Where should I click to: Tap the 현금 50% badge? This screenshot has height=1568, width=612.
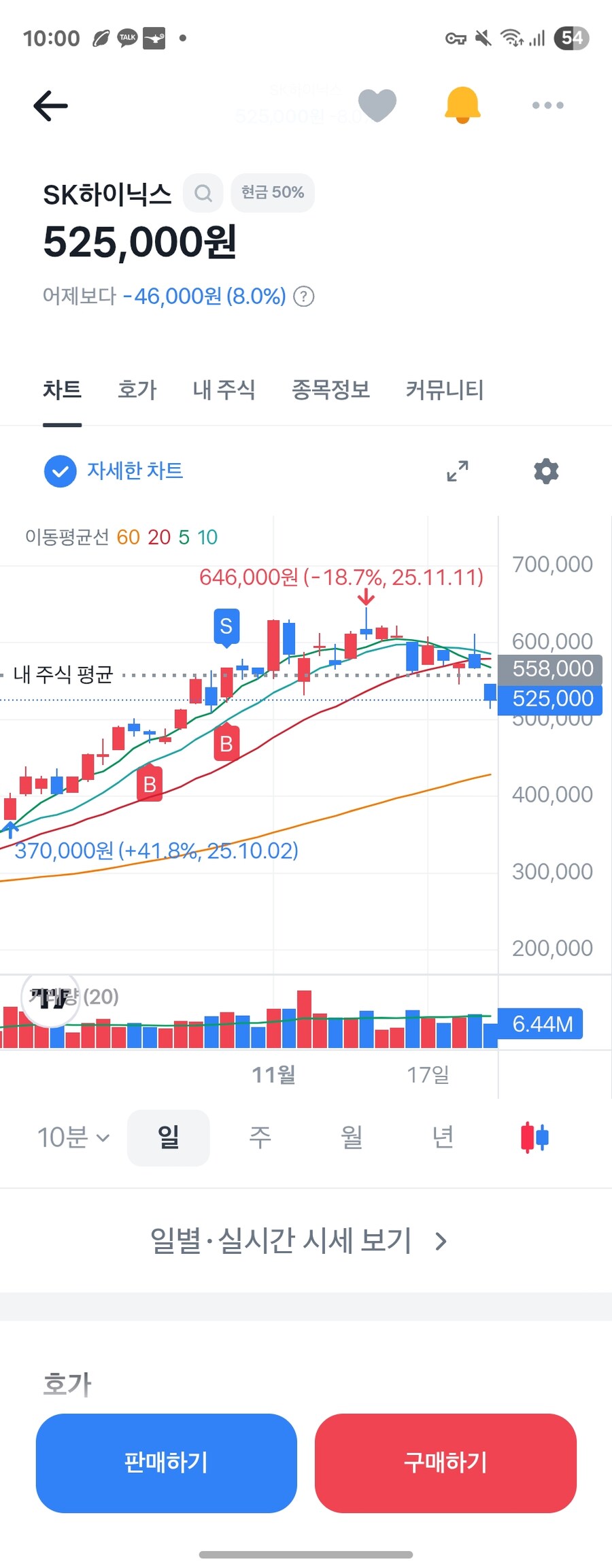click(x=272, y=193)
